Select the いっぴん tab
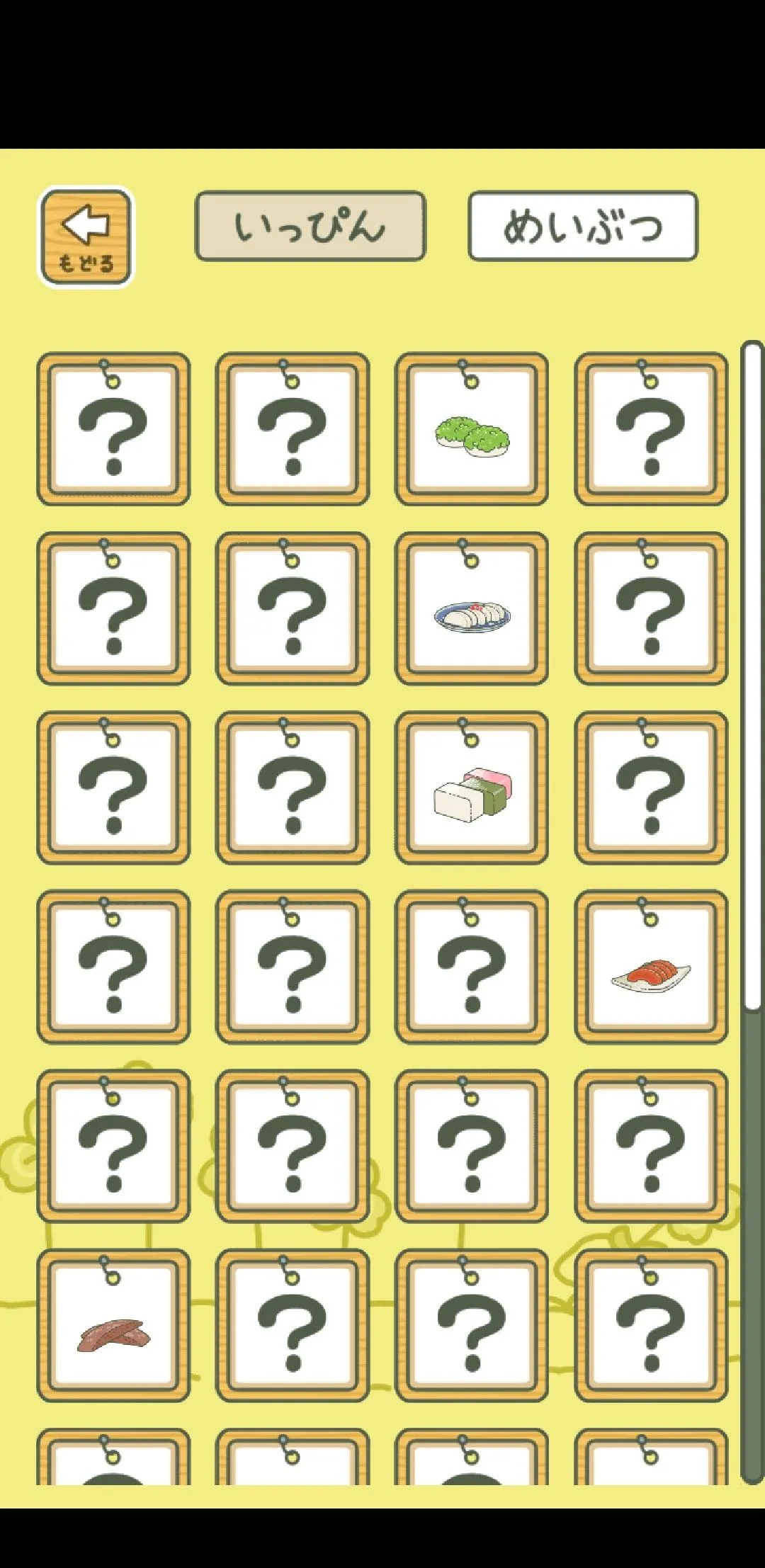Viewport: 765px width, 1568px height. (x=310, y=226)
